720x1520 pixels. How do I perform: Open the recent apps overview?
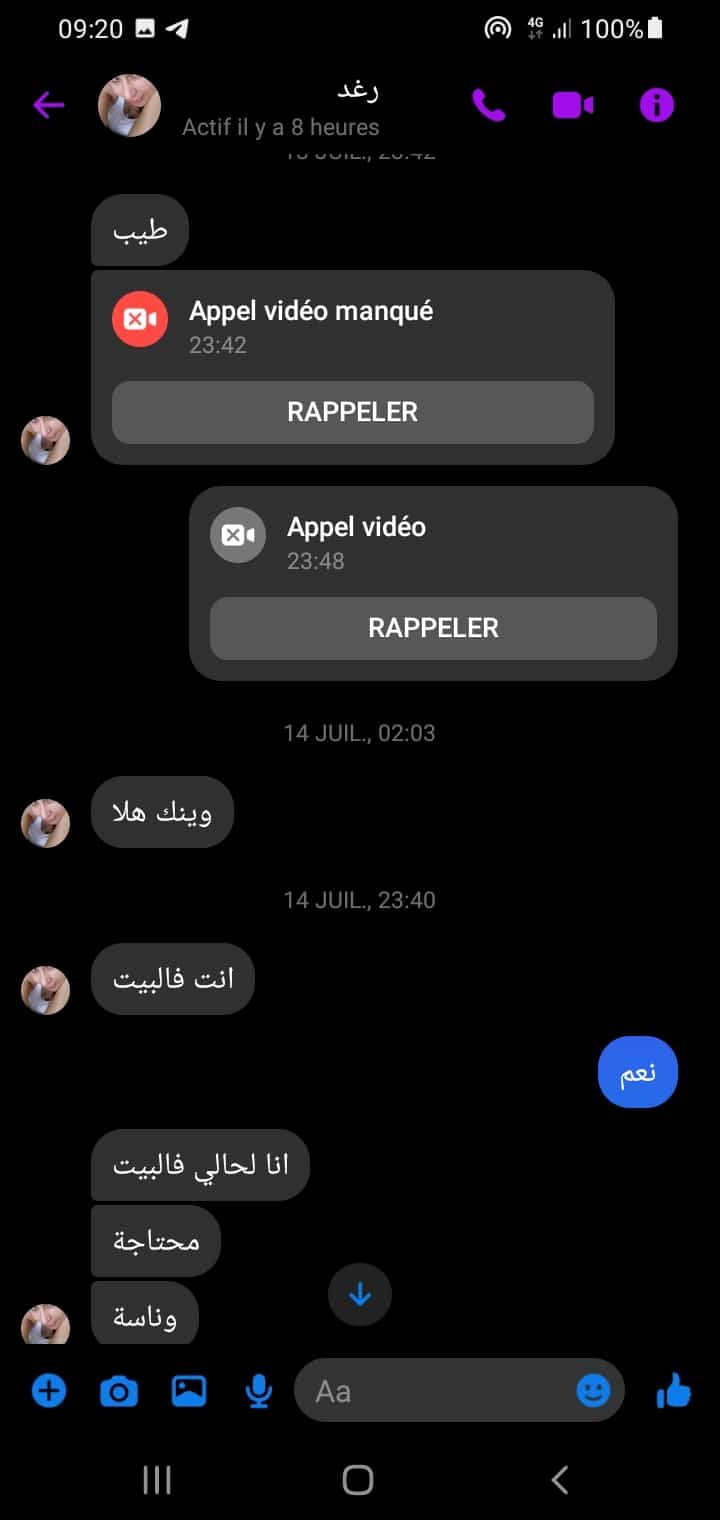click(157, 1480)
